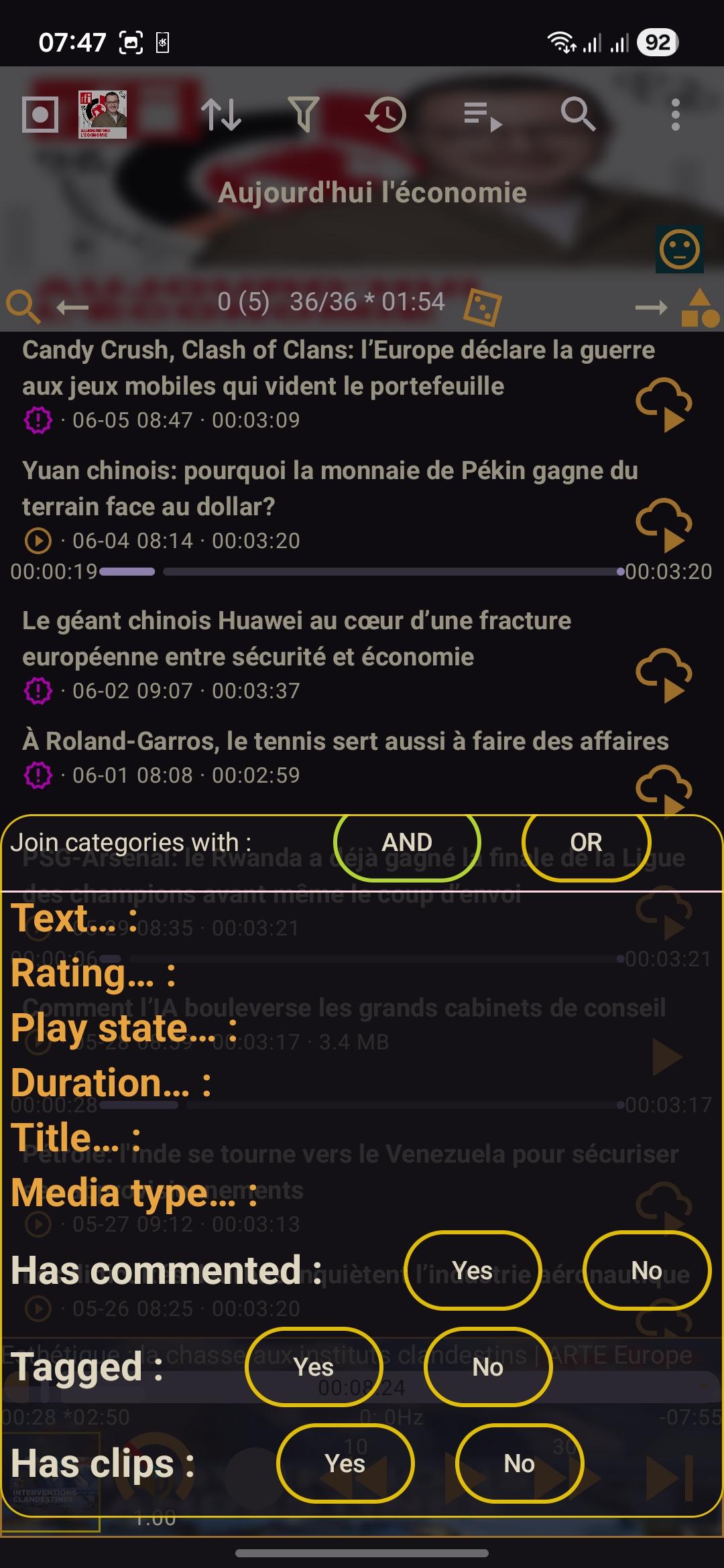Screen dimensions: 724x1568
Task: Choose No for Tagged
Action: (x=488, y=1367)
